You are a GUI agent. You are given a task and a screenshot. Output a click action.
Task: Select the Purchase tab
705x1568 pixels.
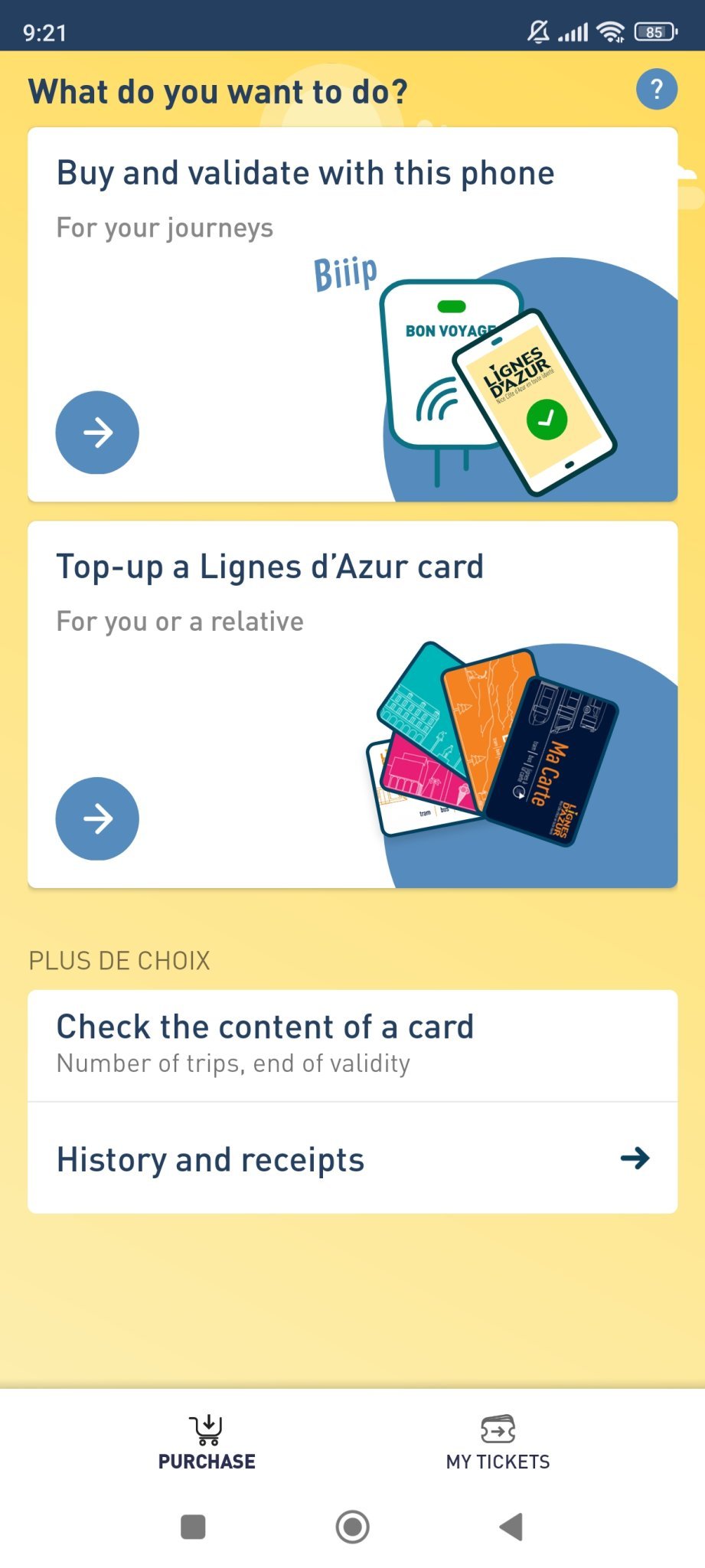(207, 1443)
